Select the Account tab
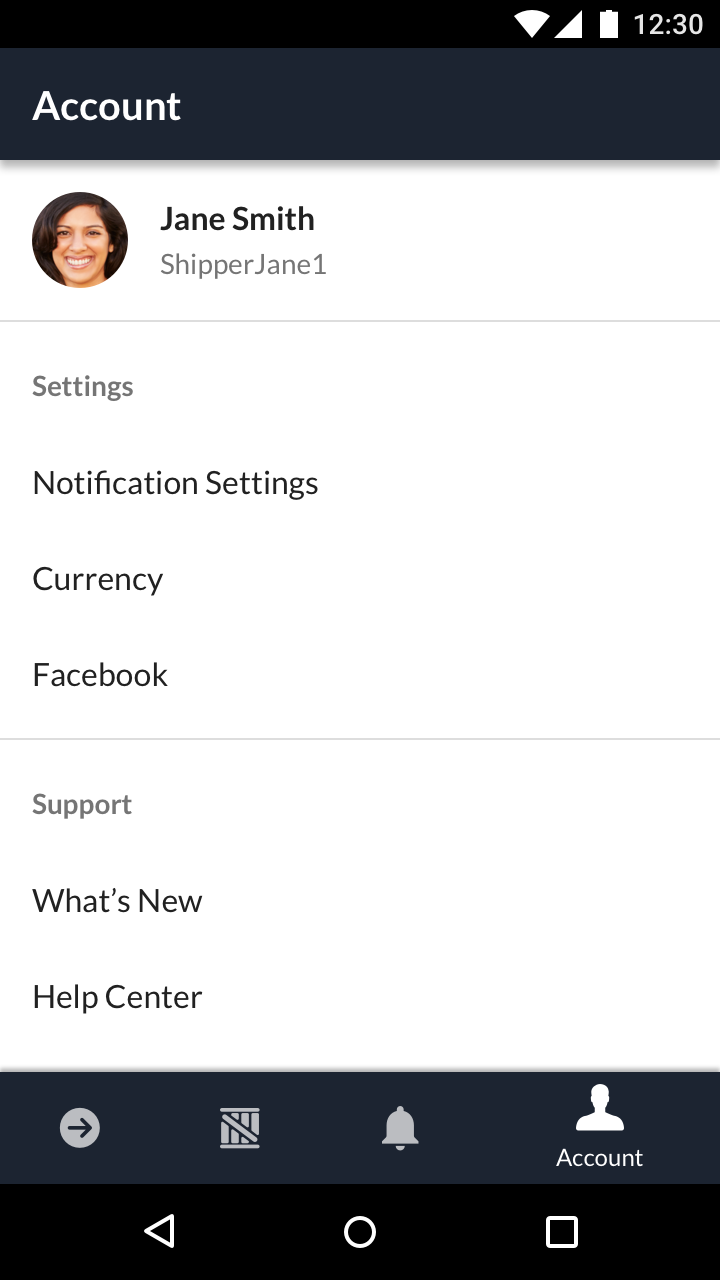 [x=600, y=1128]
